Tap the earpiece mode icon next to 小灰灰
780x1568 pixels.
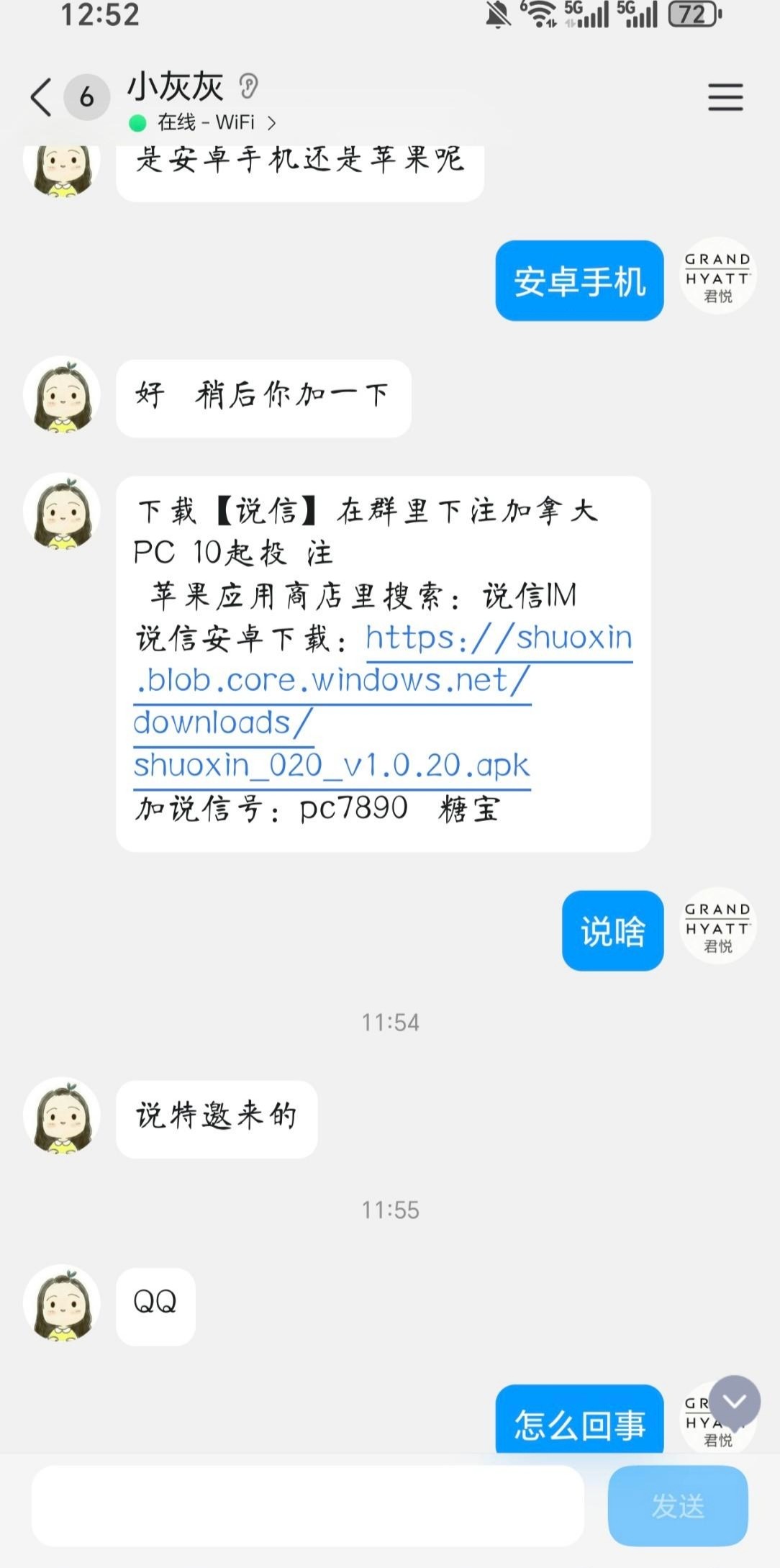point(248,86)
